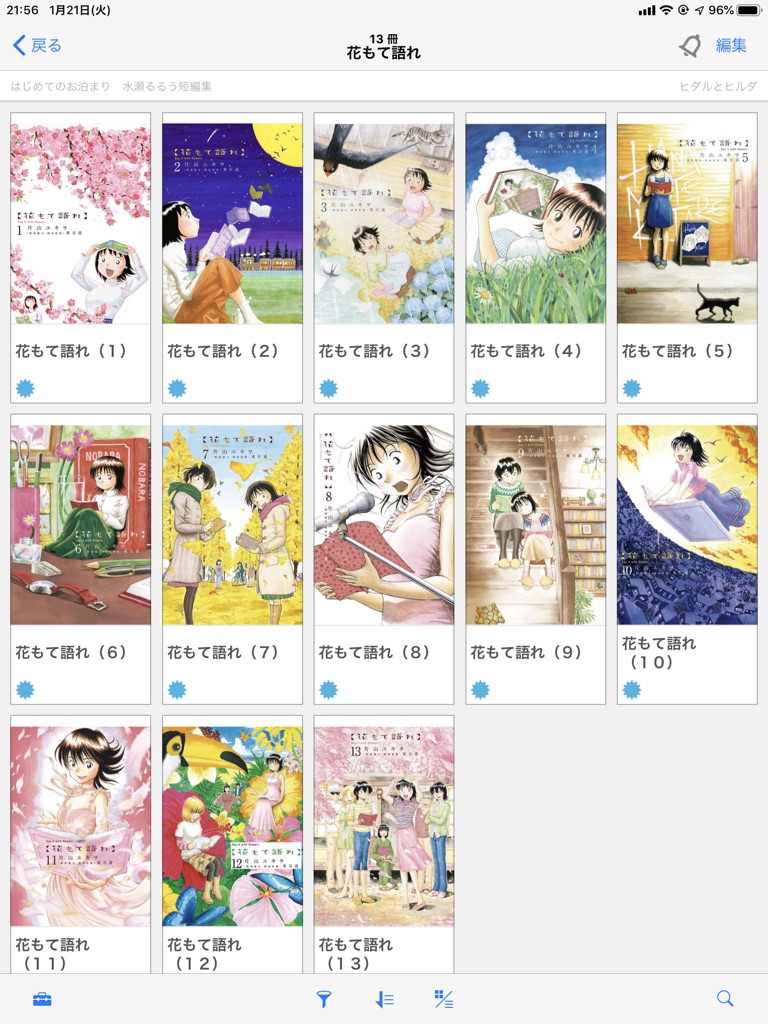Image resolution: width=768 pixels, height=1024 pixels.
Task: Open 花もて語れ（5） volume
Action: (687, 225)
